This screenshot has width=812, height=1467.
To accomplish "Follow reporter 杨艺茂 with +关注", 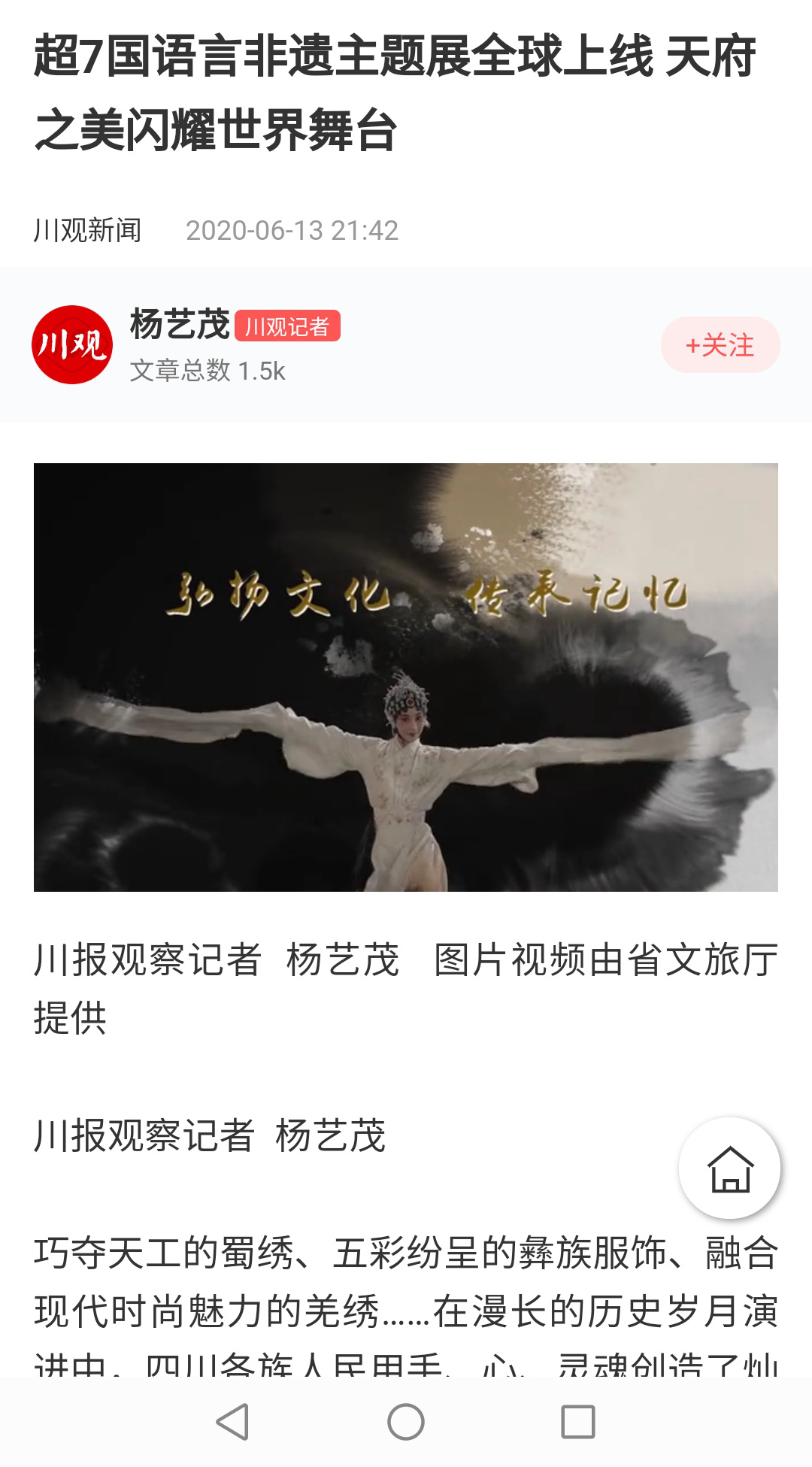I will pos(720,345).
